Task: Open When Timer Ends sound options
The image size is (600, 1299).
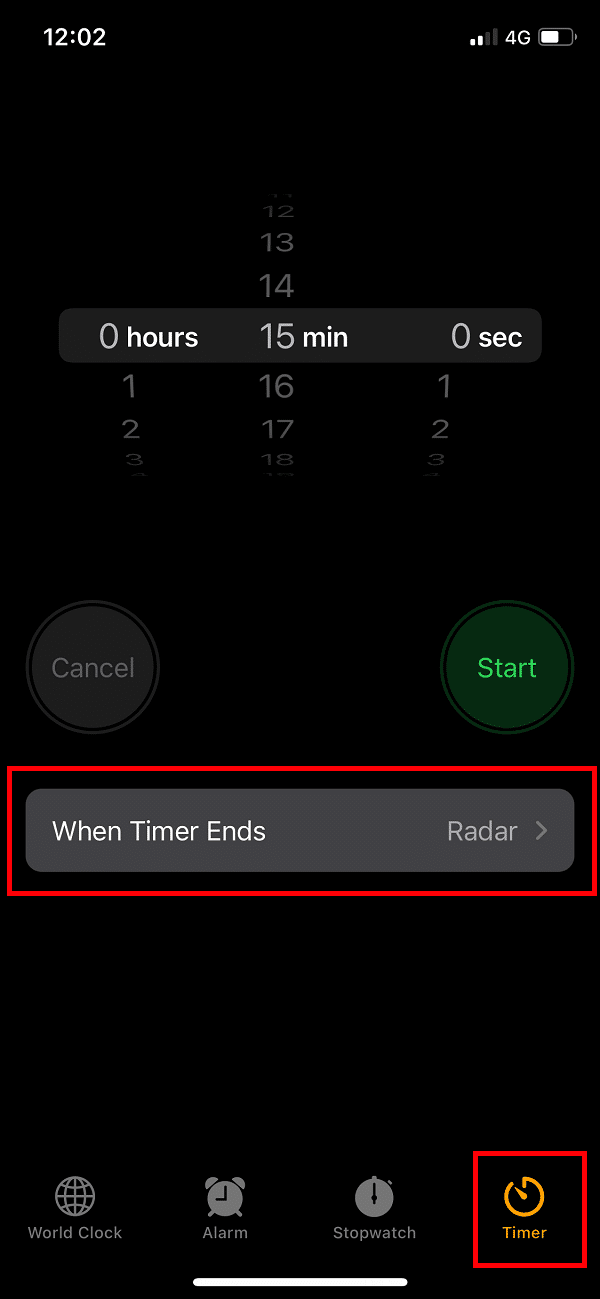Action: pos(300,831)
